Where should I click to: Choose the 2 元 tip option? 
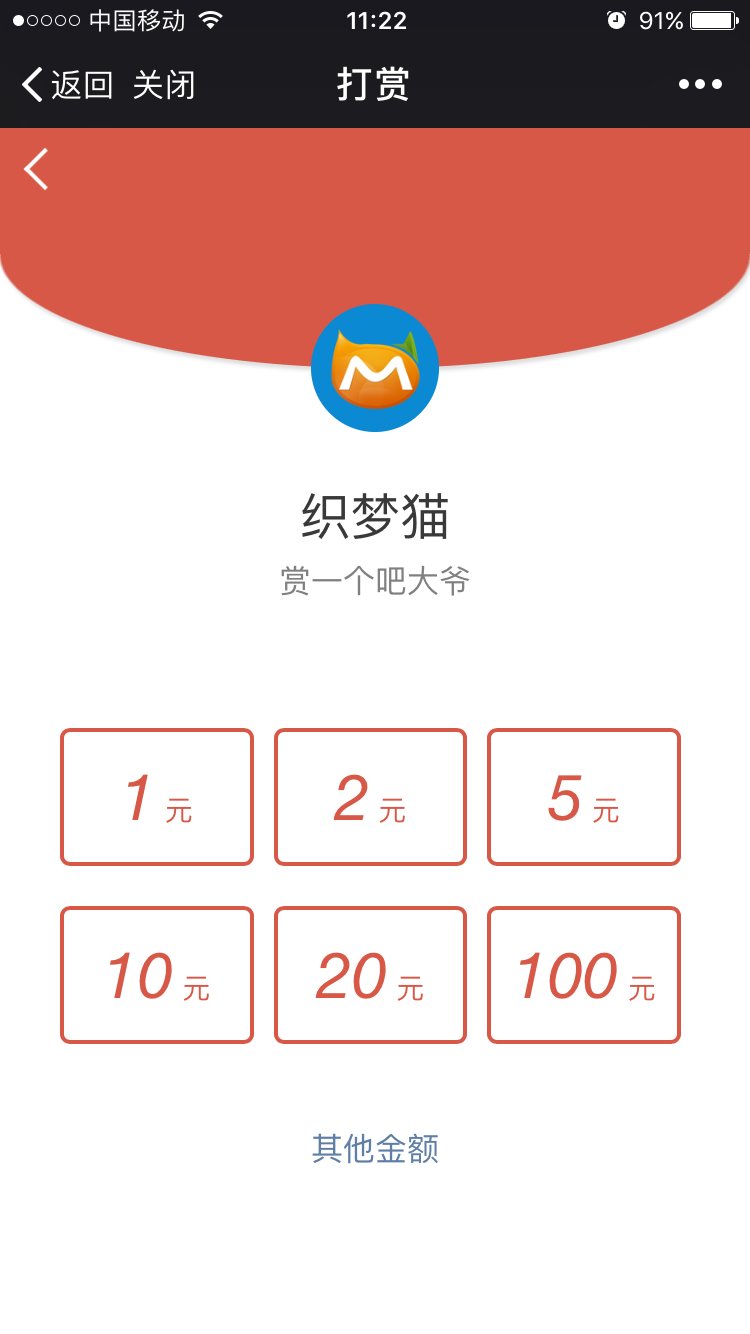click(370, 797)
